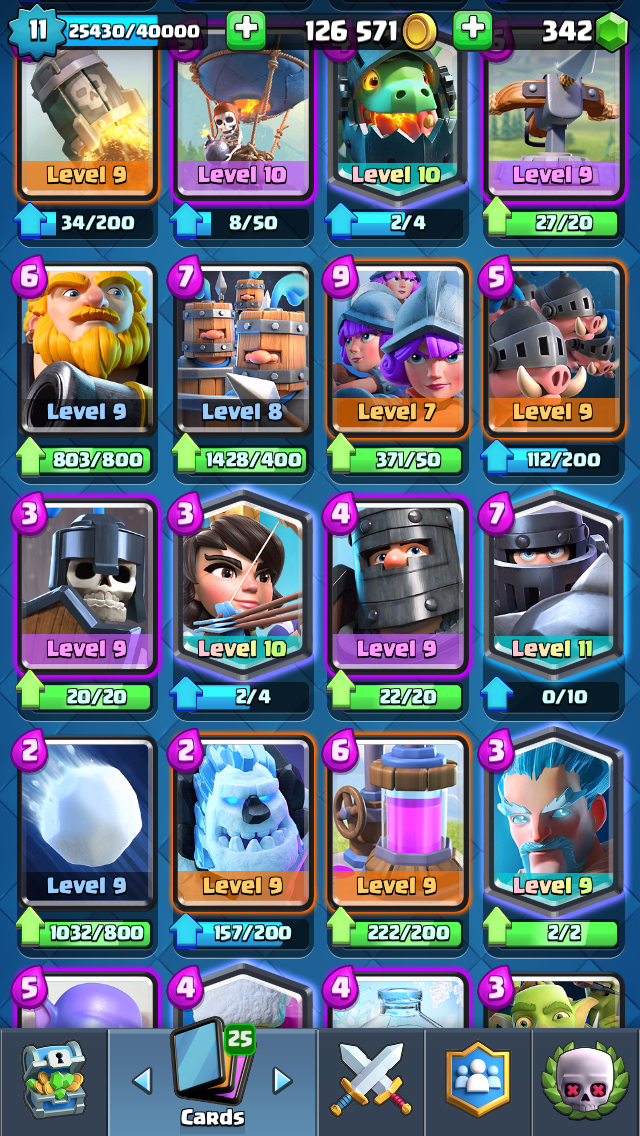Select the Princess Level 10 card
Screen dimensions: 640x1136
pos(242,585)
